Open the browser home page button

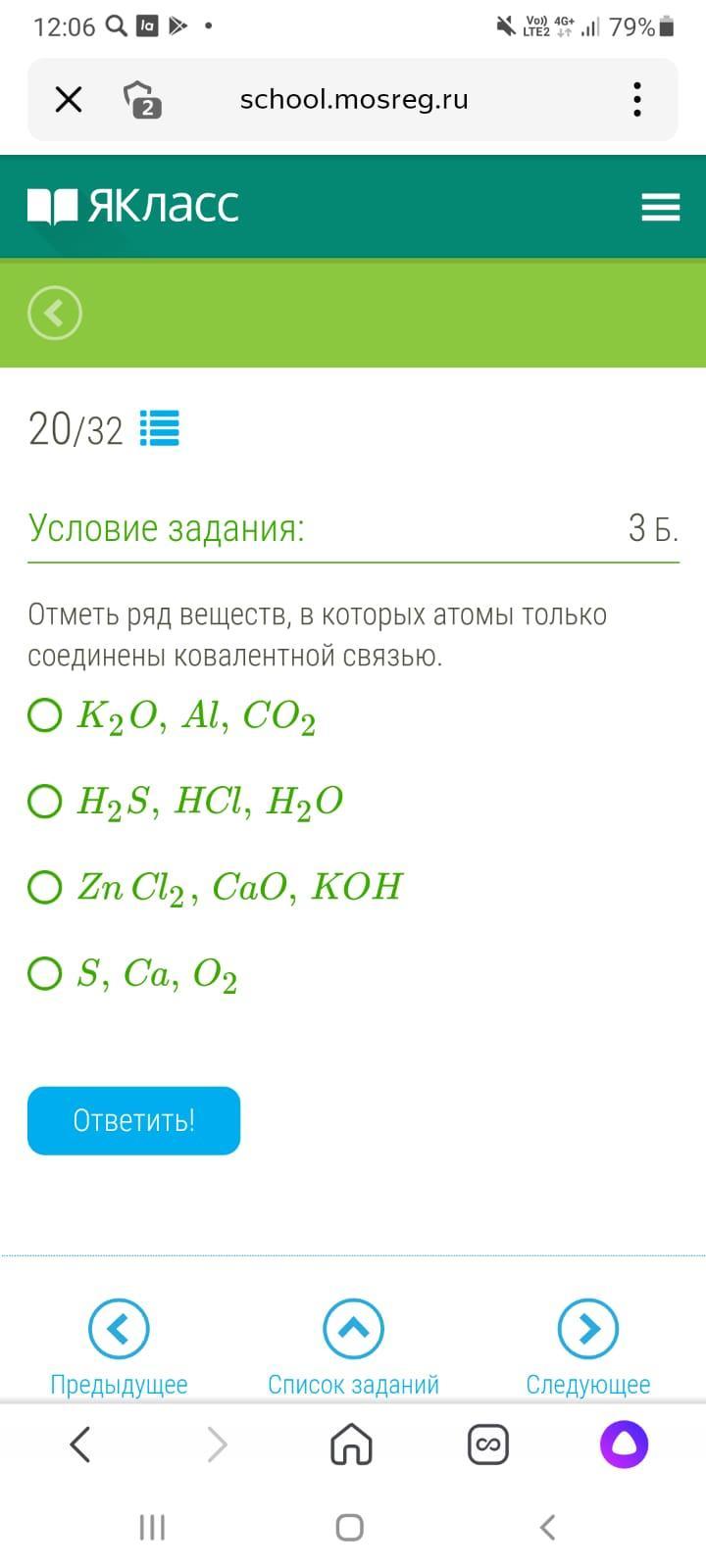point(351,1444)
